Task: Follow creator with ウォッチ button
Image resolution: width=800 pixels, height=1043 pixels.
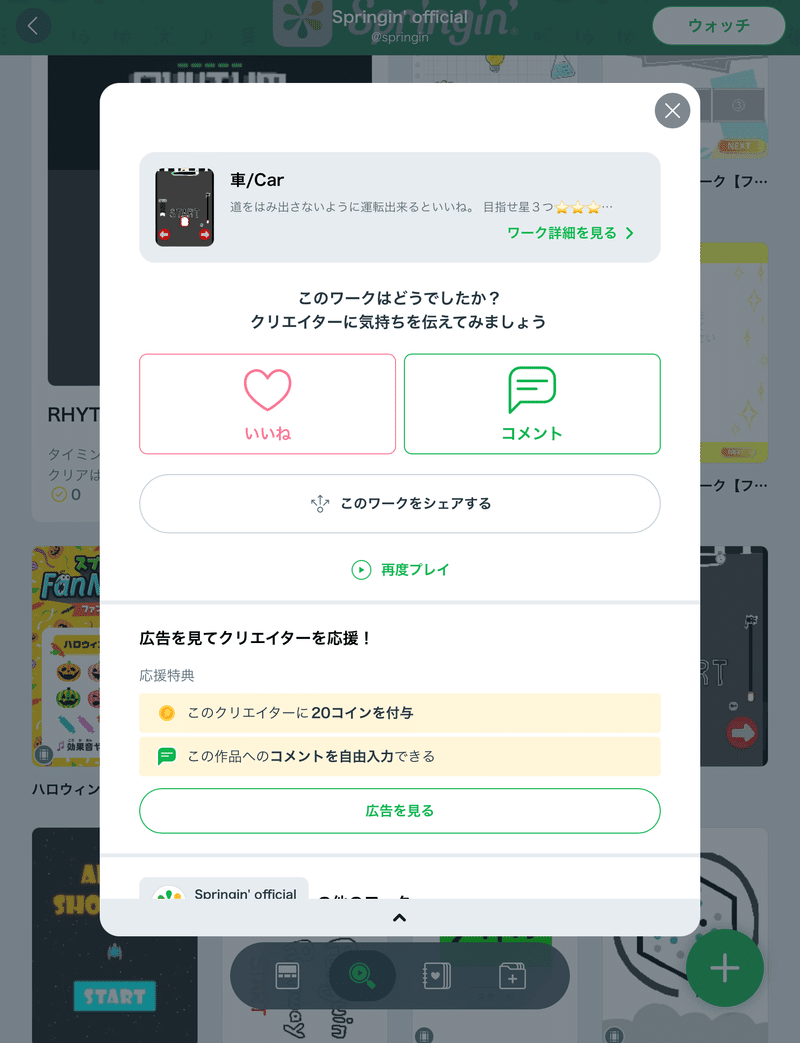Action: pyautogui.click(x=718, y=26)
